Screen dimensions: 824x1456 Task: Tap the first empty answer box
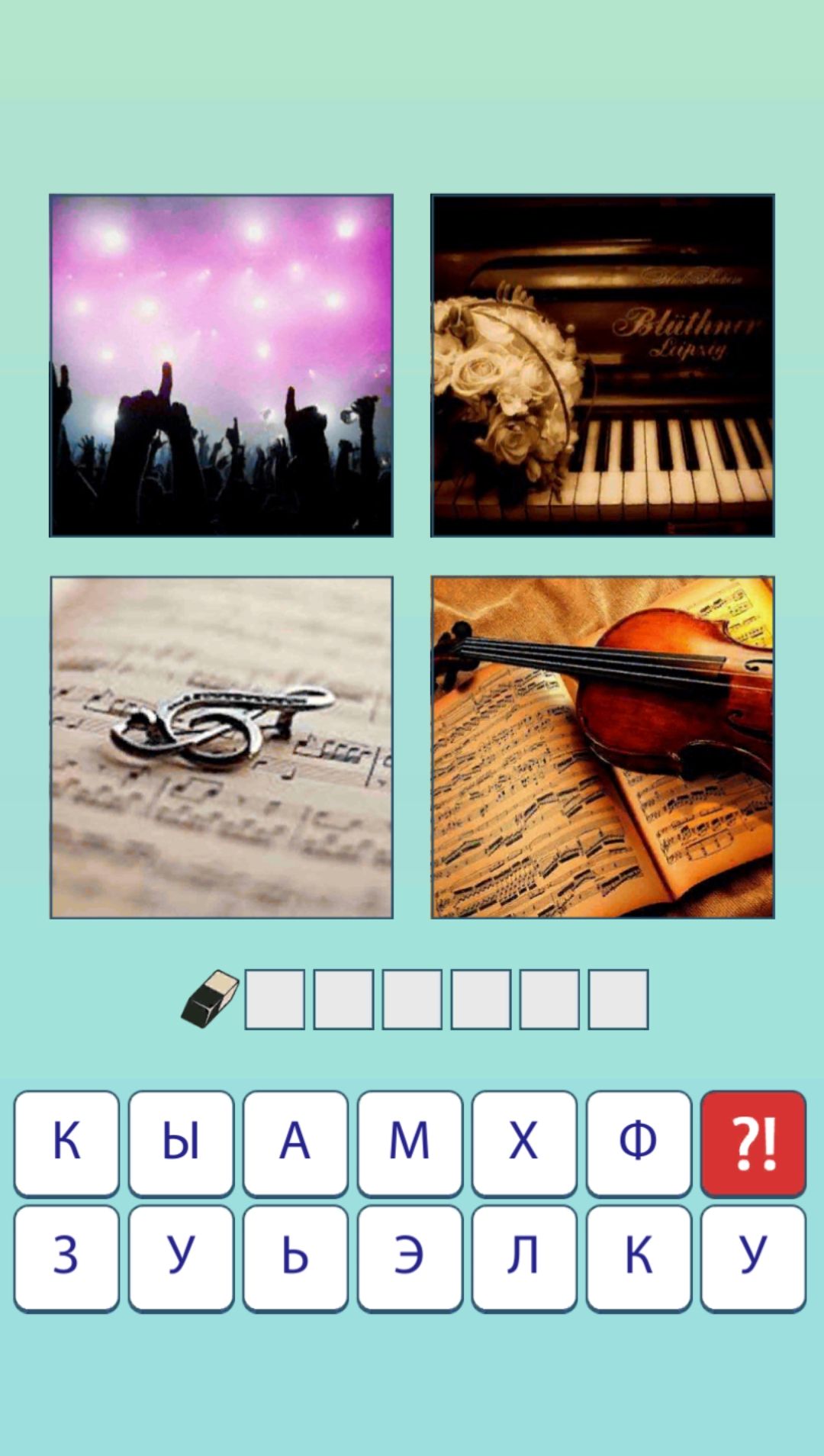point(275,999)
